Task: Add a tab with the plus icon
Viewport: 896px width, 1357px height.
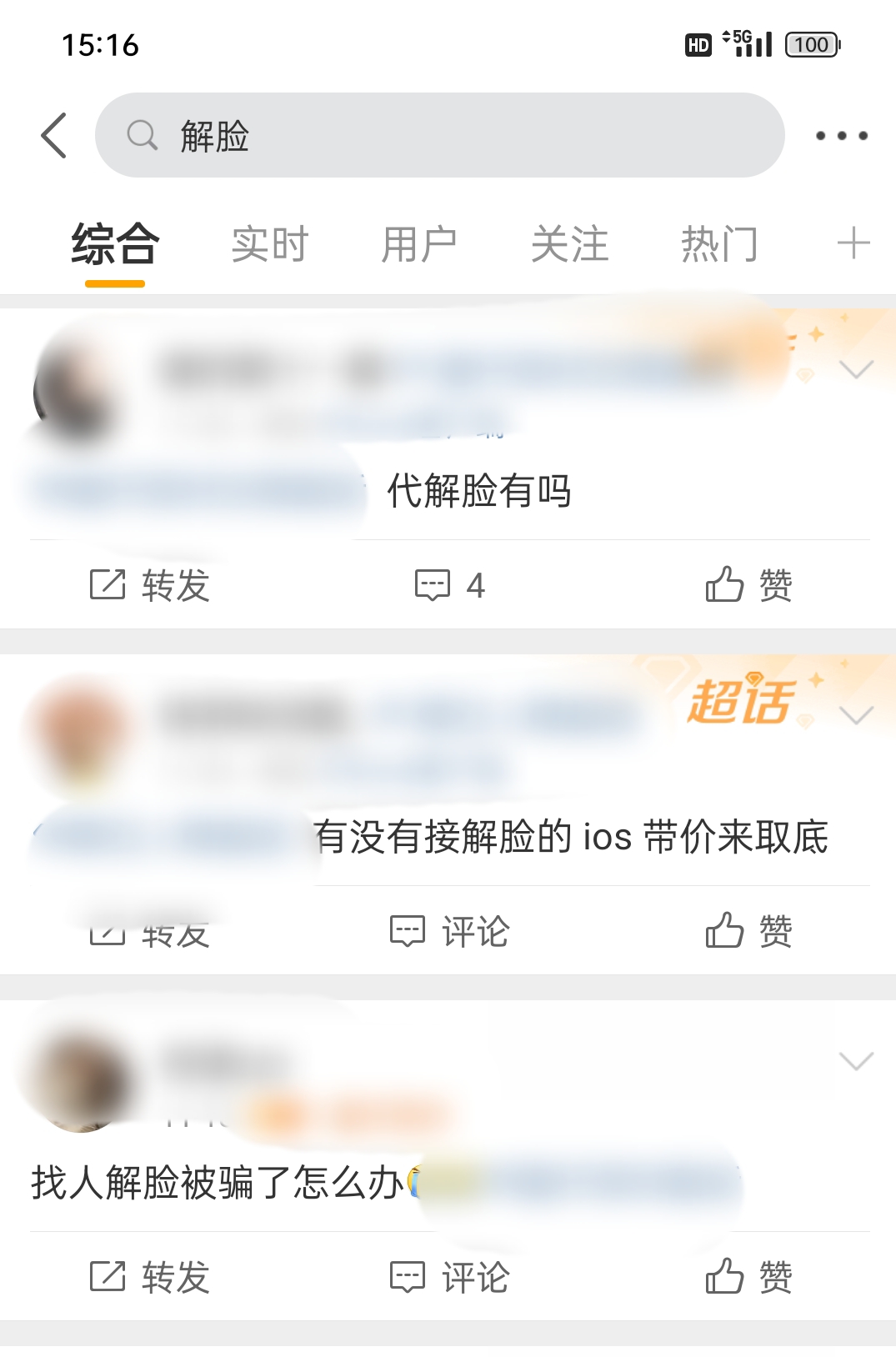Action: click(853, 244)
